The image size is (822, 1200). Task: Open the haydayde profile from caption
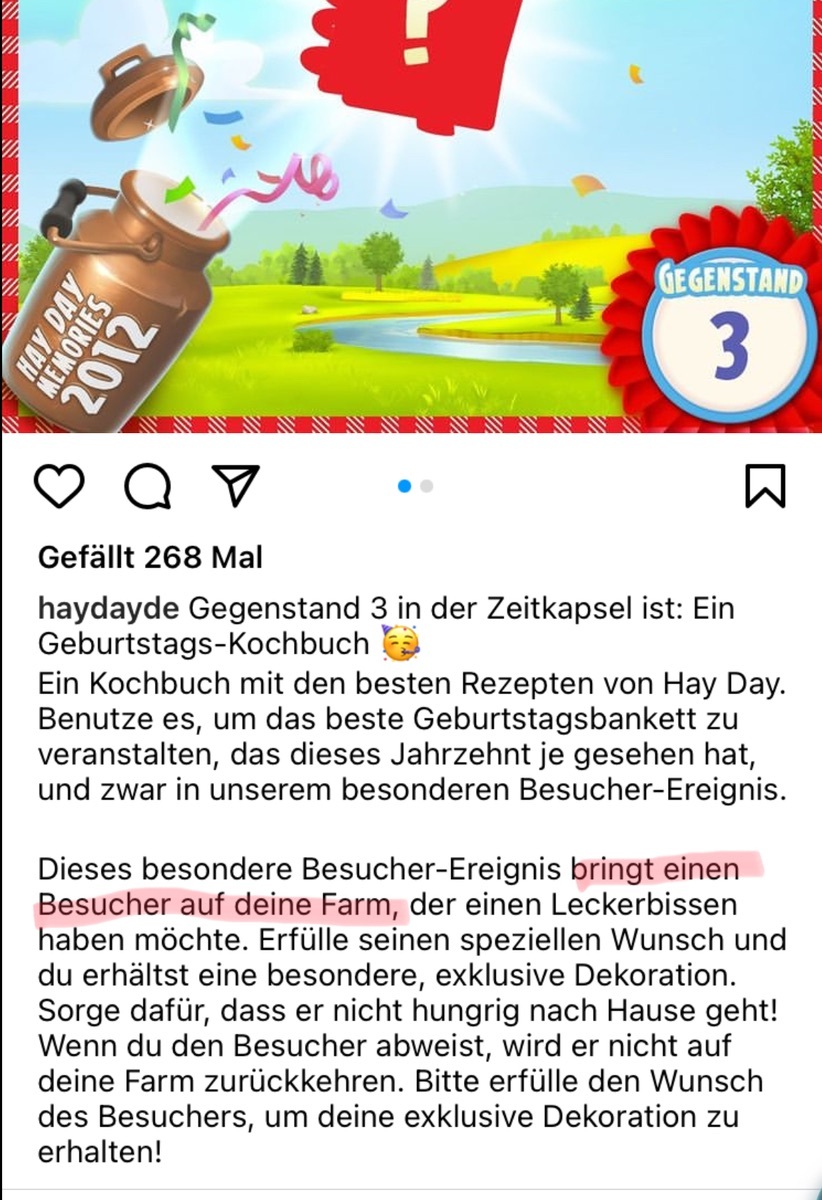(x=108, y=607)
